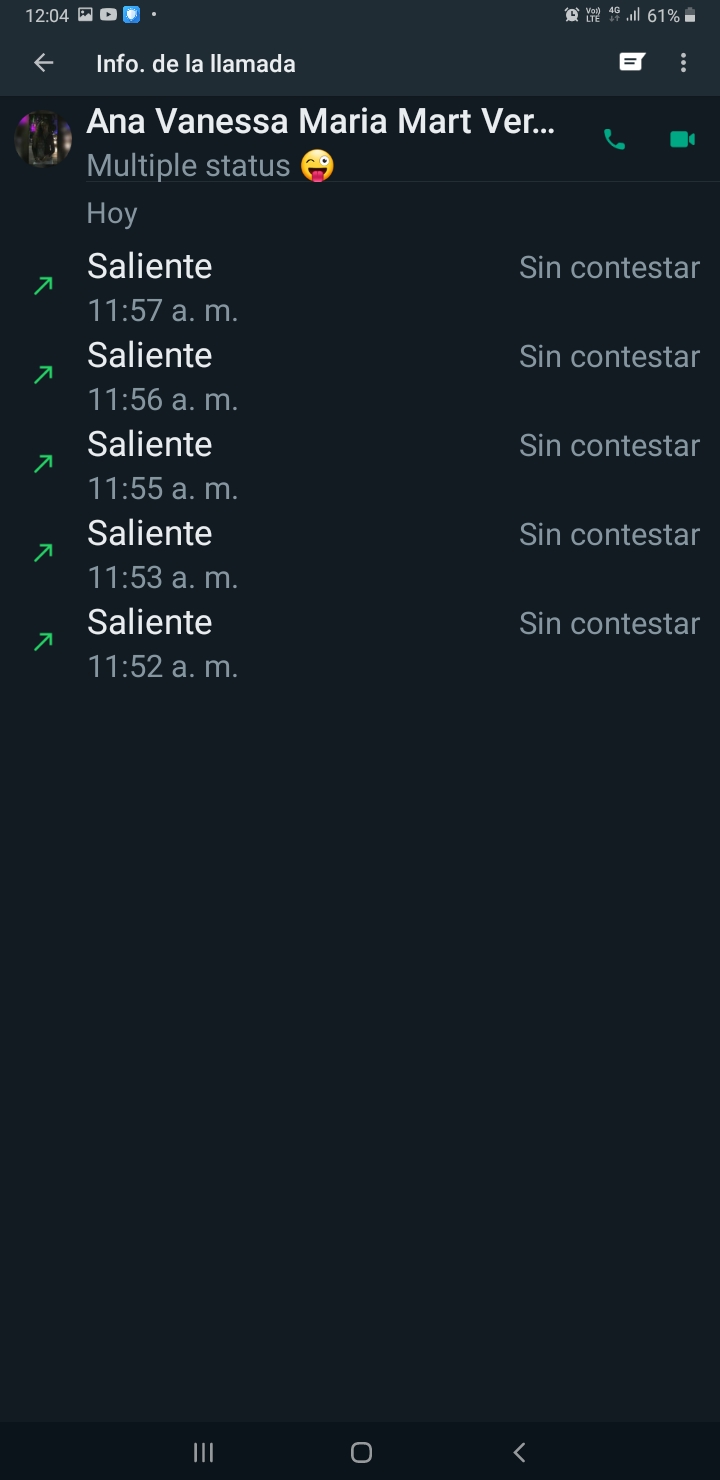Open recent apps from navigation bar
720x1480 pixels.
click(x=203, y=1452)
